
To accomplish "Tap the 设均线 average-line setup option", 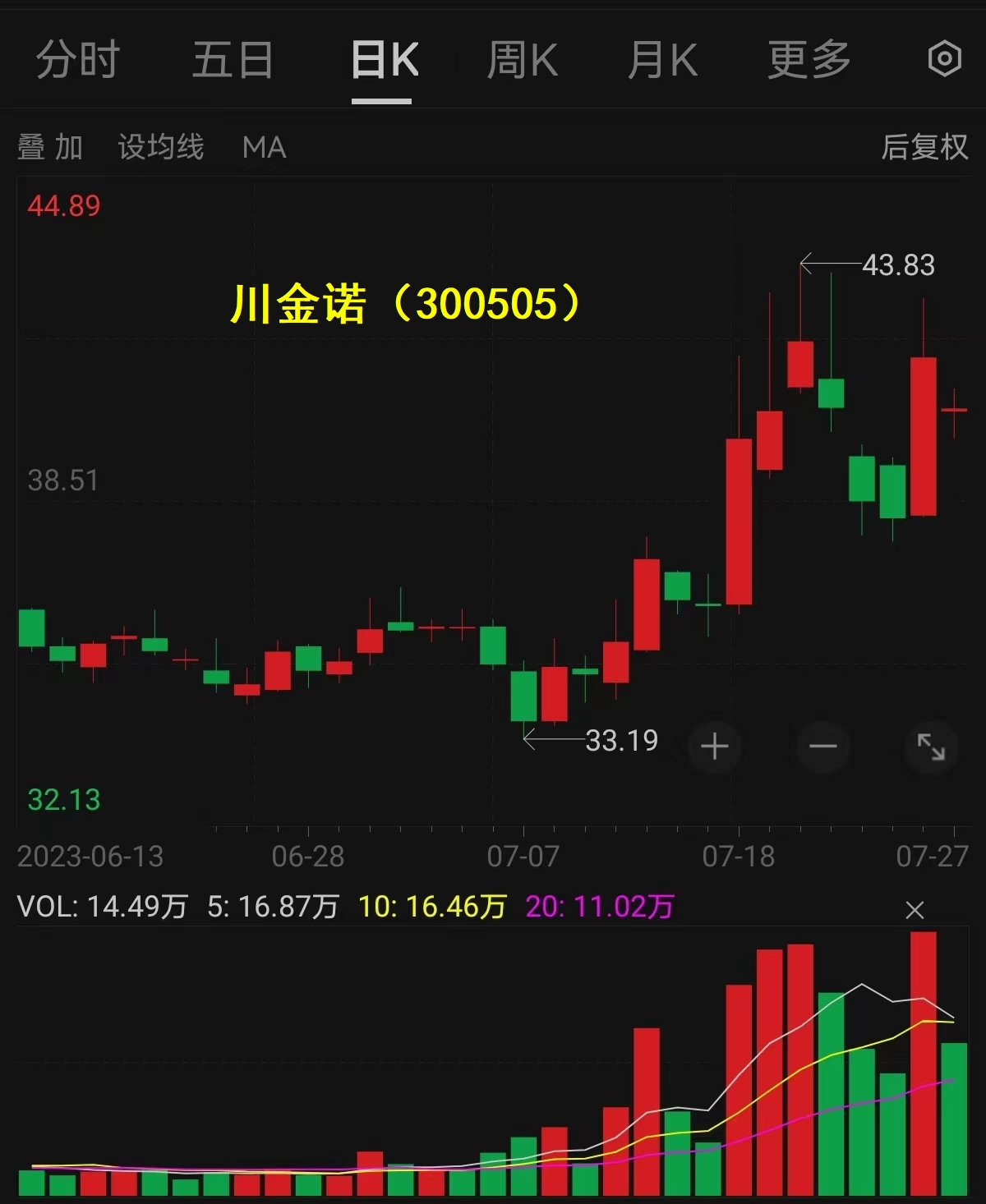I will [x=161, y=148].
